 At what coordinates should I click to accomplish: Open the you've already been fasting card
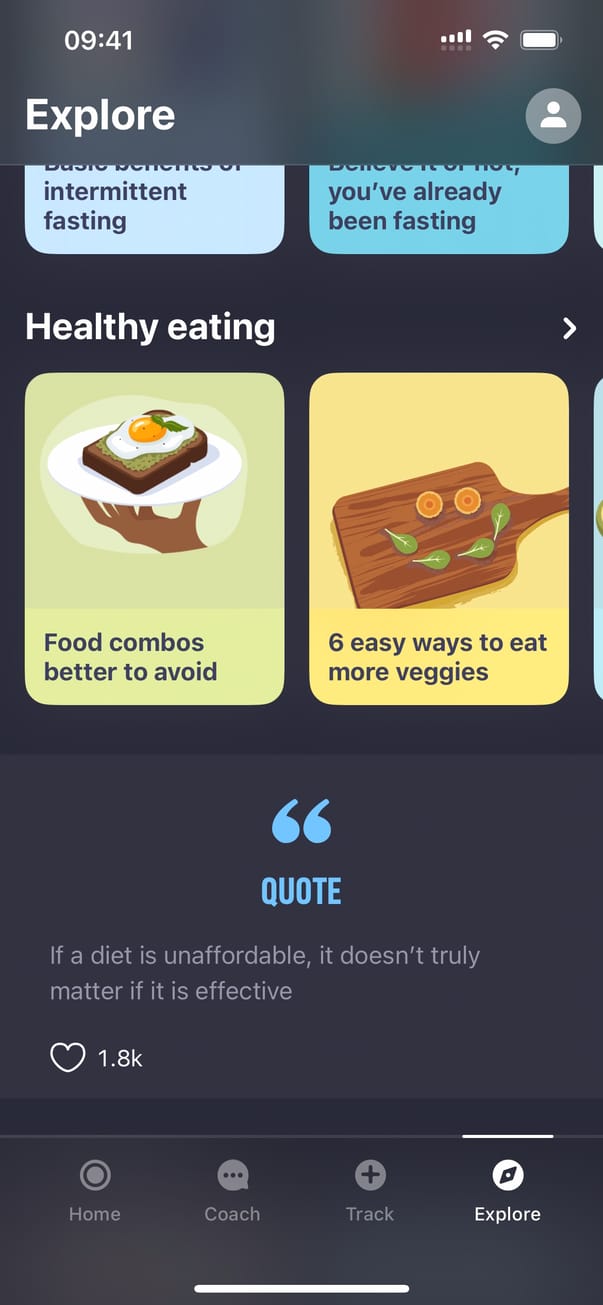(438, 208)
